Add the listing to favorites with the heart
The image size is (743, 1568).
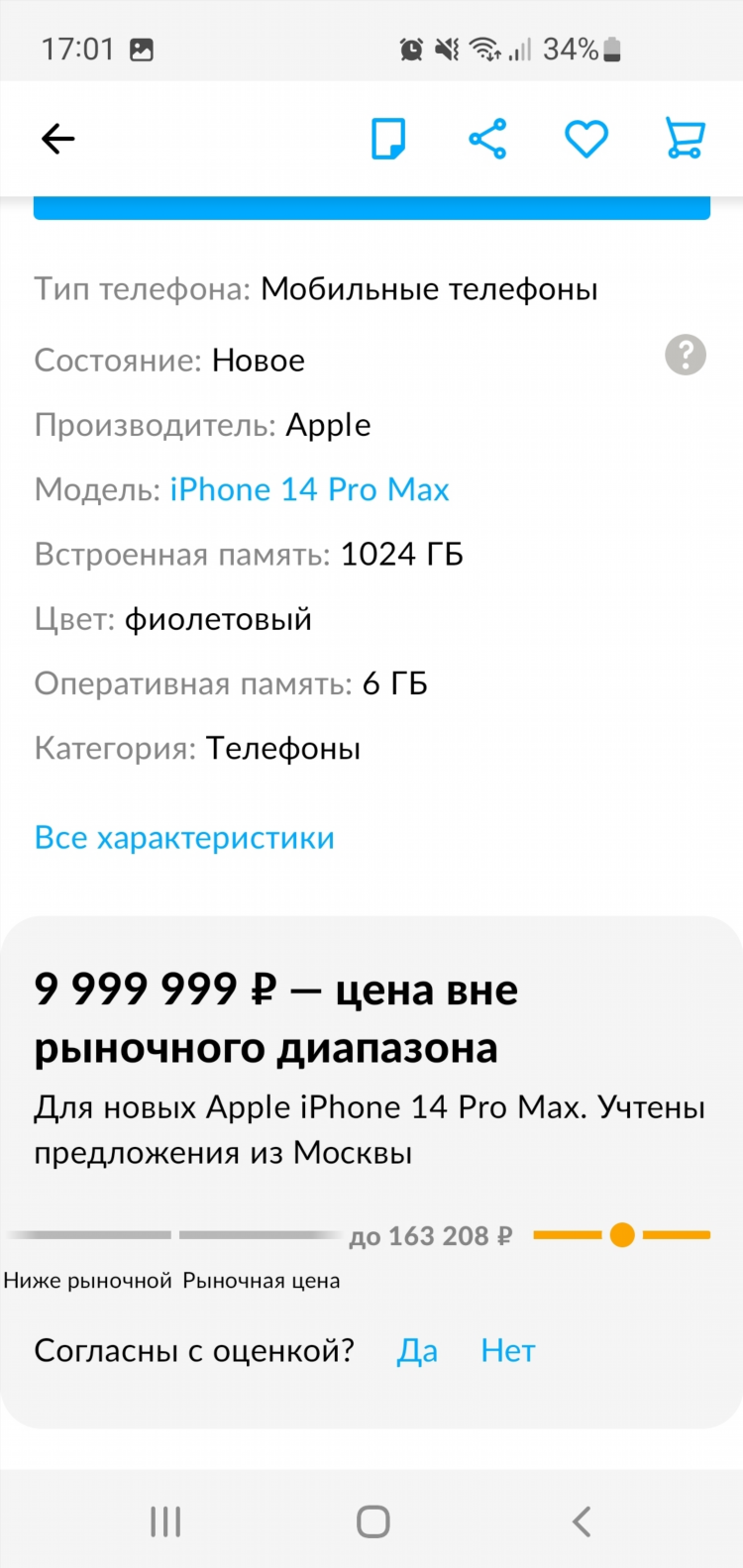586,139
